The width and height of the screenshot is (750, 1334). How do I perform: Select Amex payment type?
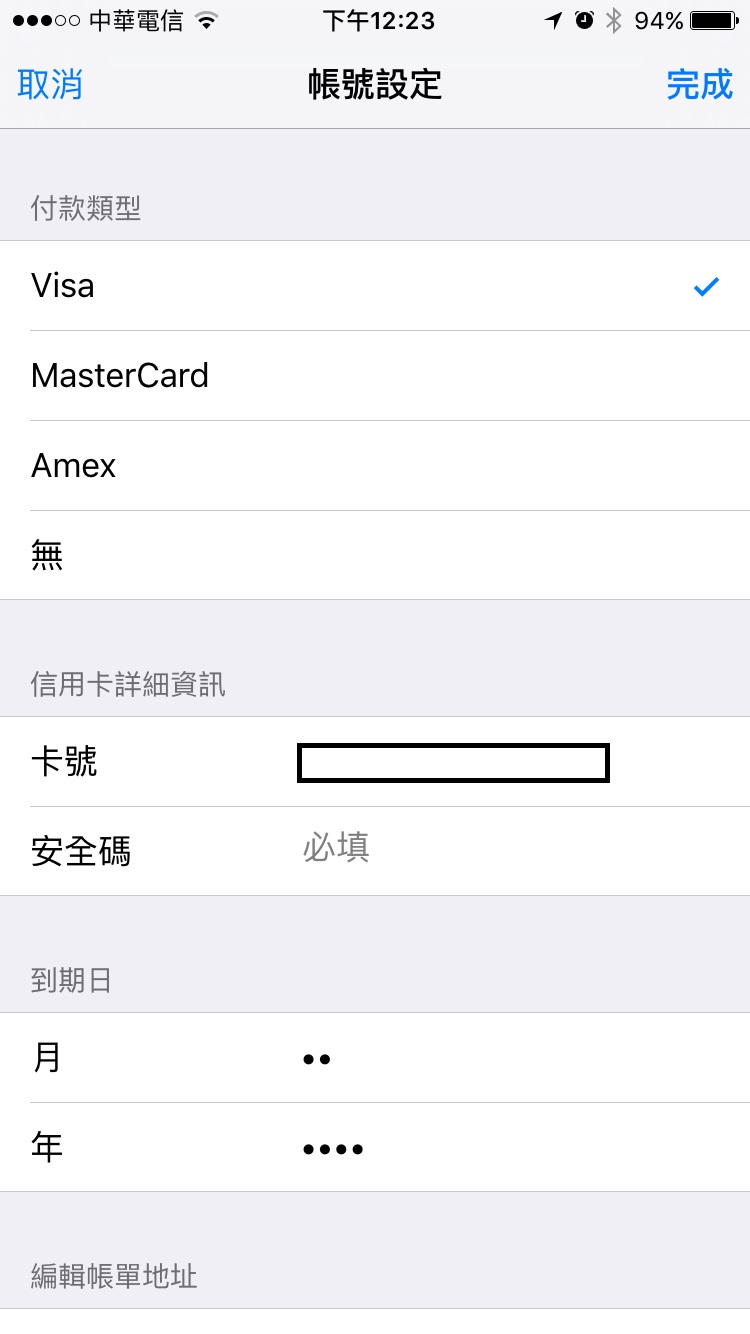coord(375,466)
